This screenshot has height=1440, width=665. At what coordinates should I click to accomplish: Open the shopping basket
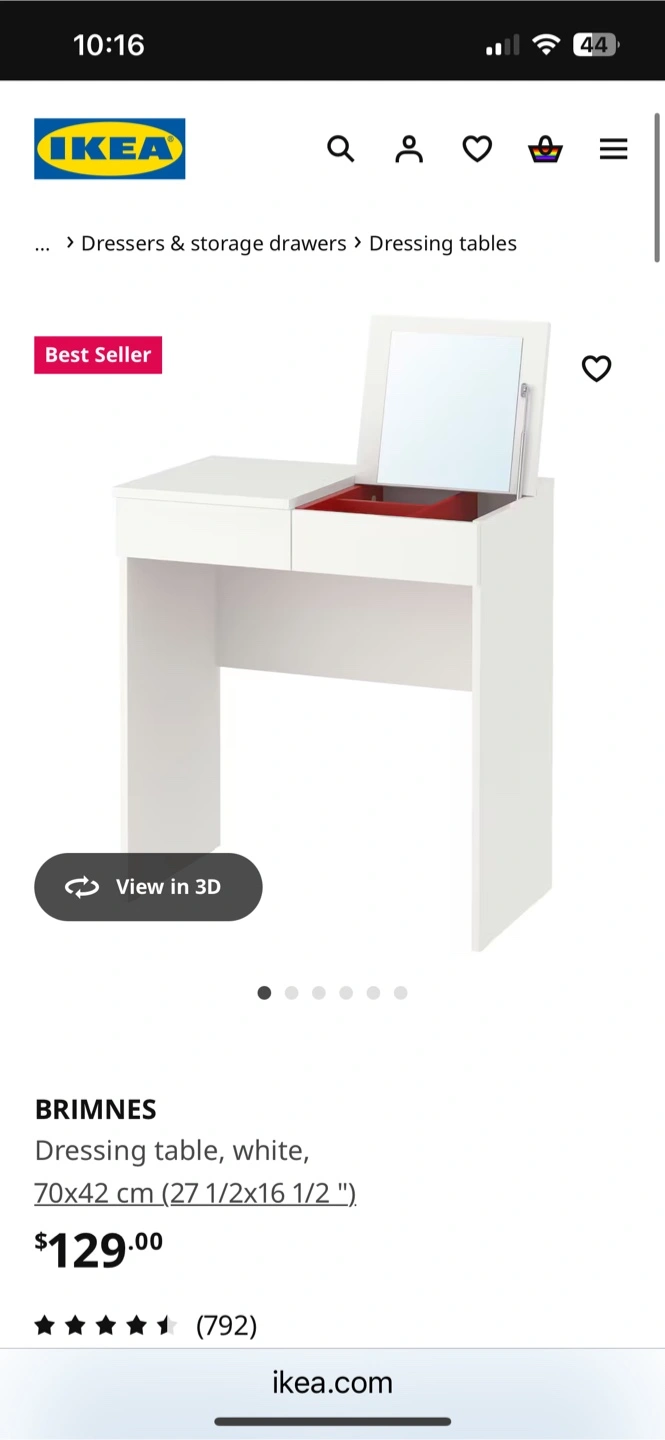[545, 150]
